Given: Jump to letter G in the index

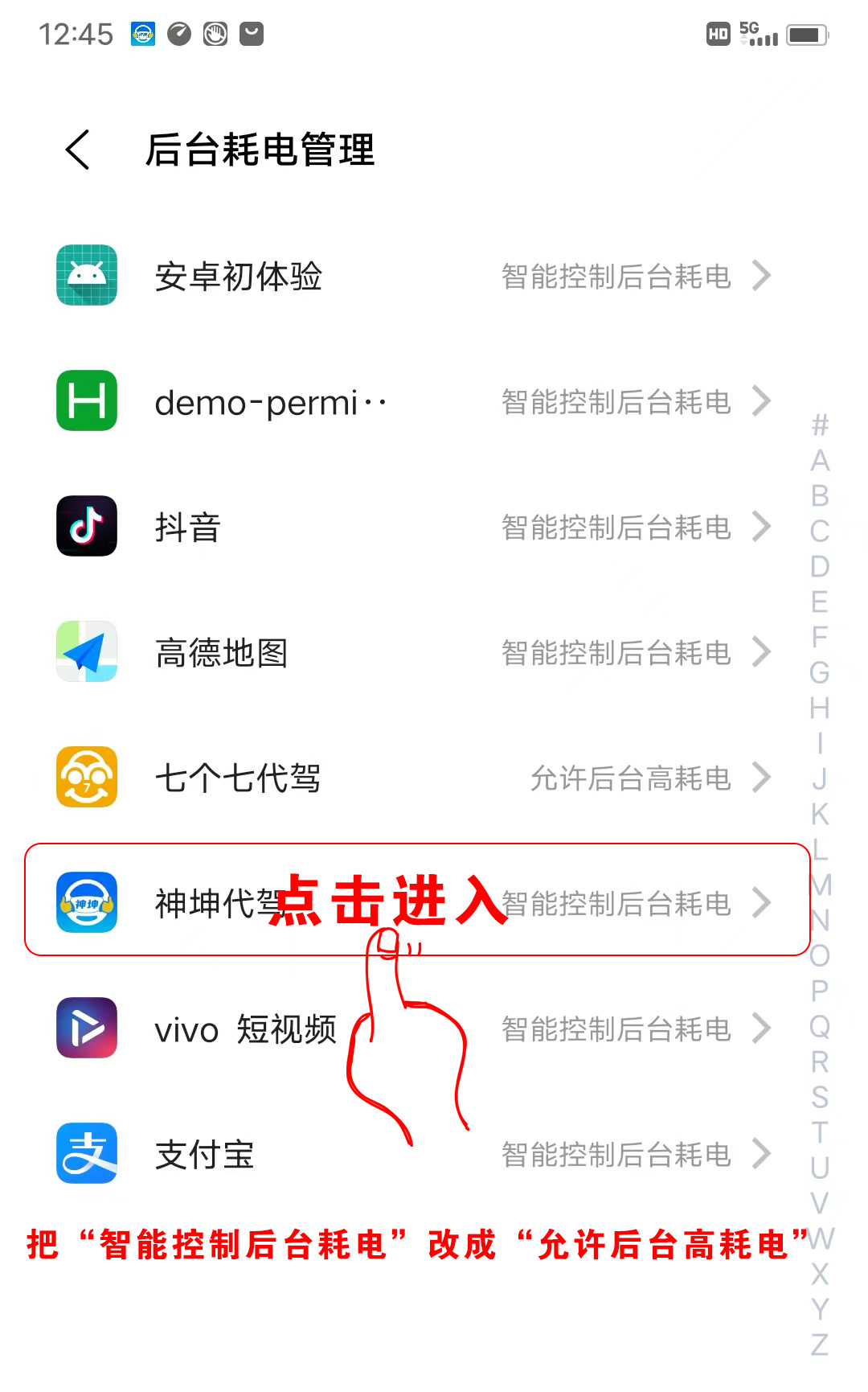Looking at the screenshot, I should 820,672.
